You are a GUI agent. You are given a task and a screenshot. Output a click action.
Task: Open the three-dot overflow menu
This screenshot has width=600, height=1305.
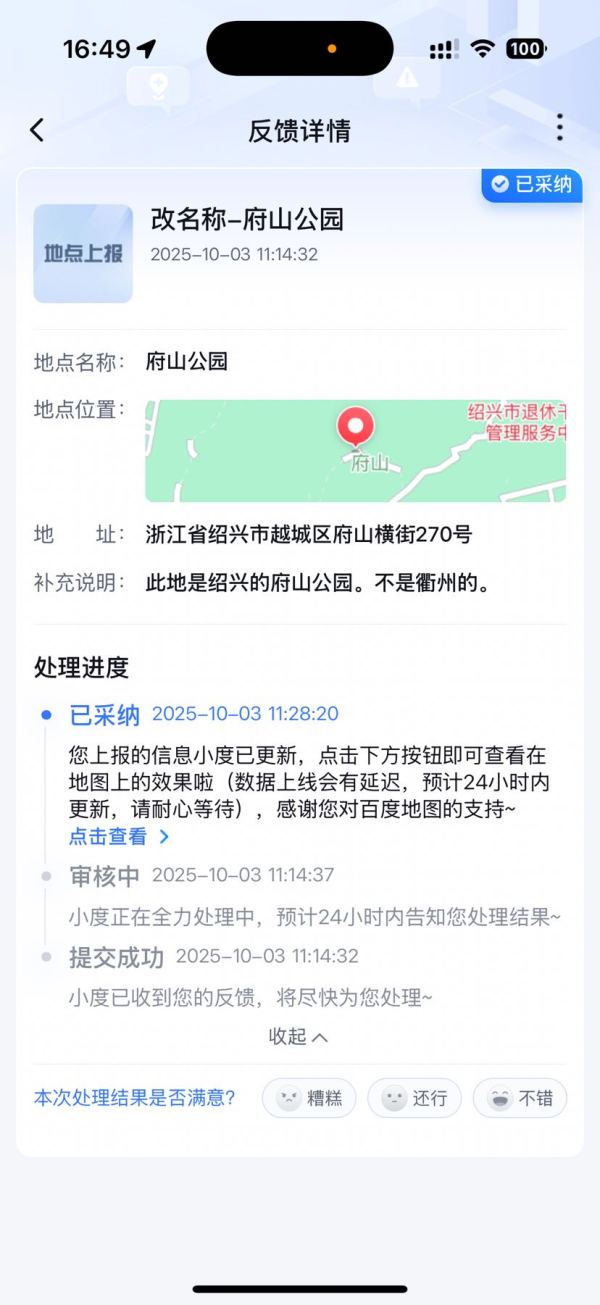point(559,128)
